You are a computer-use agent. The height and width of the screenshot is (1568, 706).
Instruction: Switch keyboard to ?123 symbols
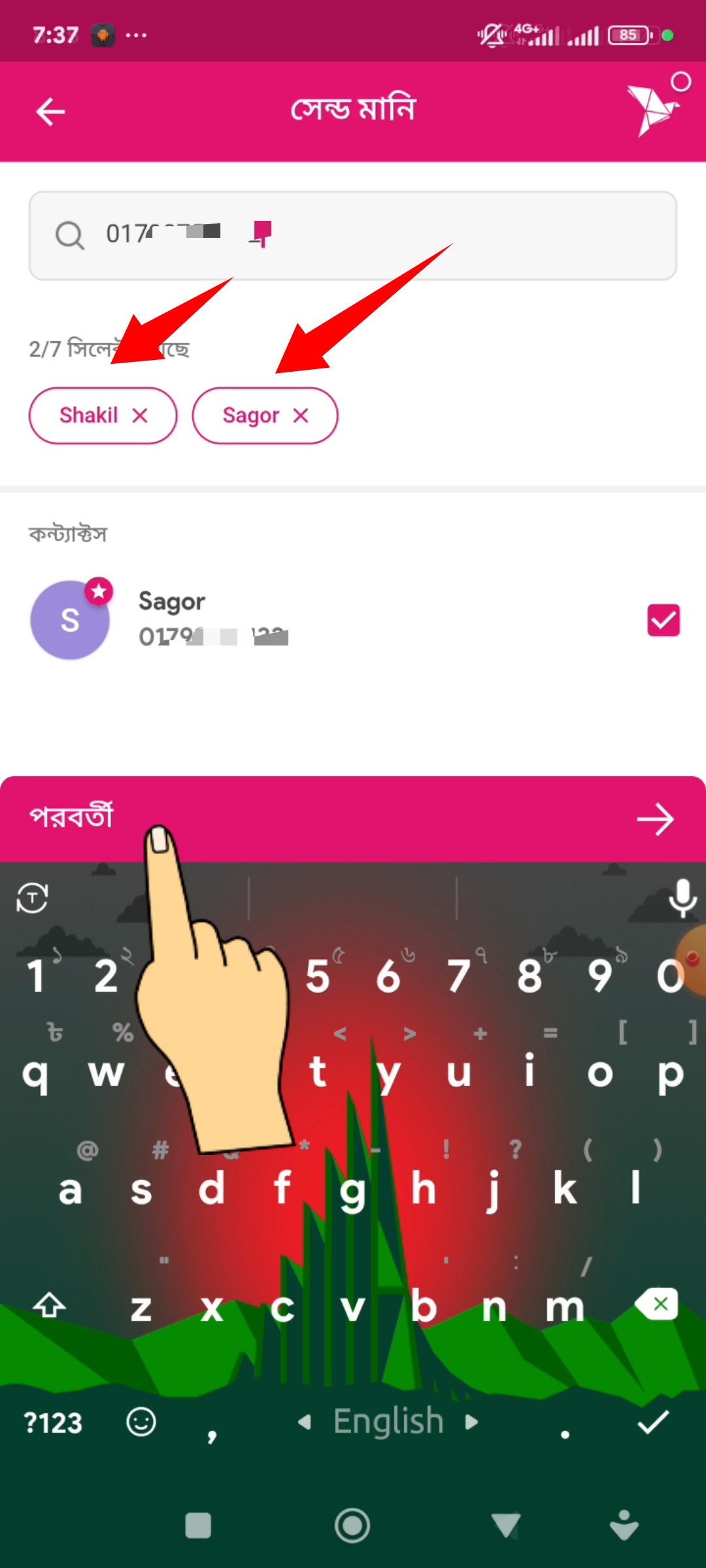pyautogui.click(x=53, y=1423)
